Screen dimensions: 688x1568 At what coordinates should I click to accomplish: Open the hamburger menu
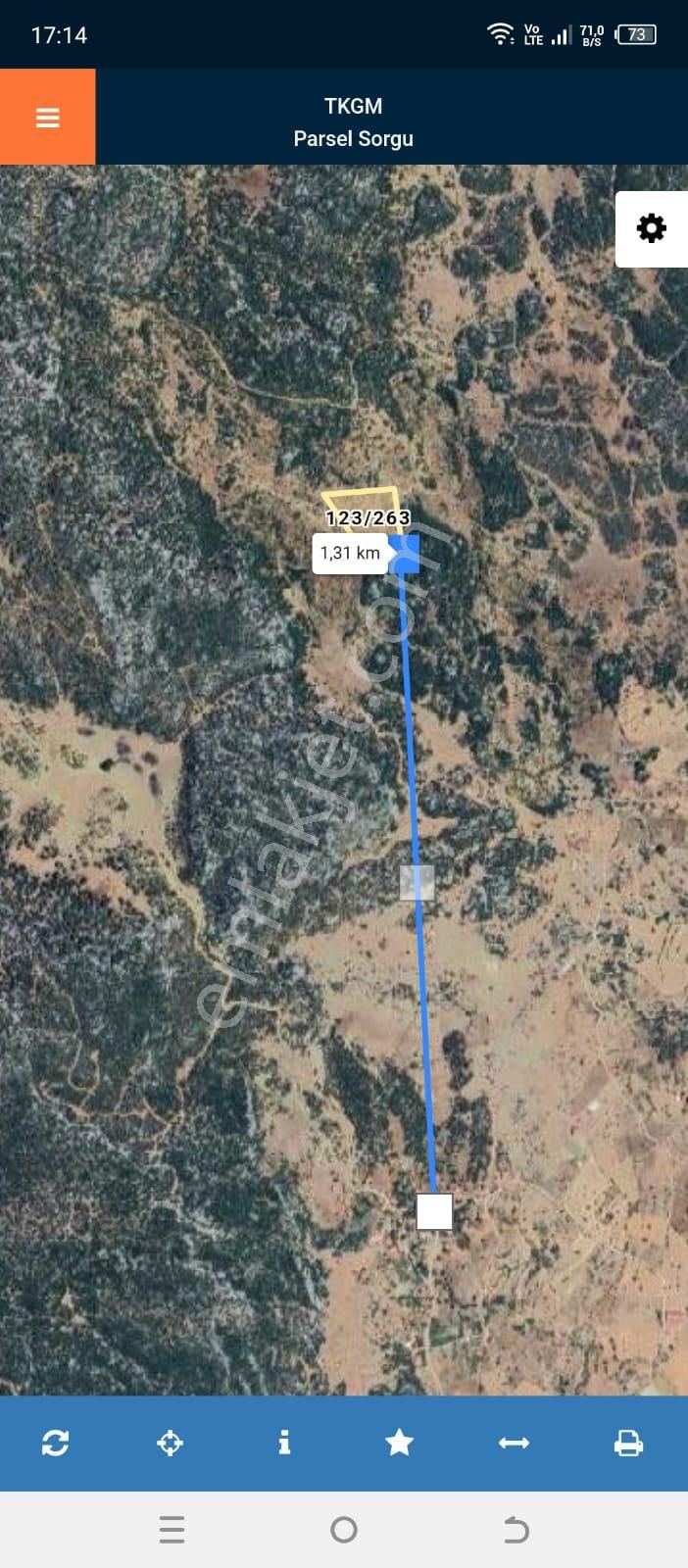[47, 118]
